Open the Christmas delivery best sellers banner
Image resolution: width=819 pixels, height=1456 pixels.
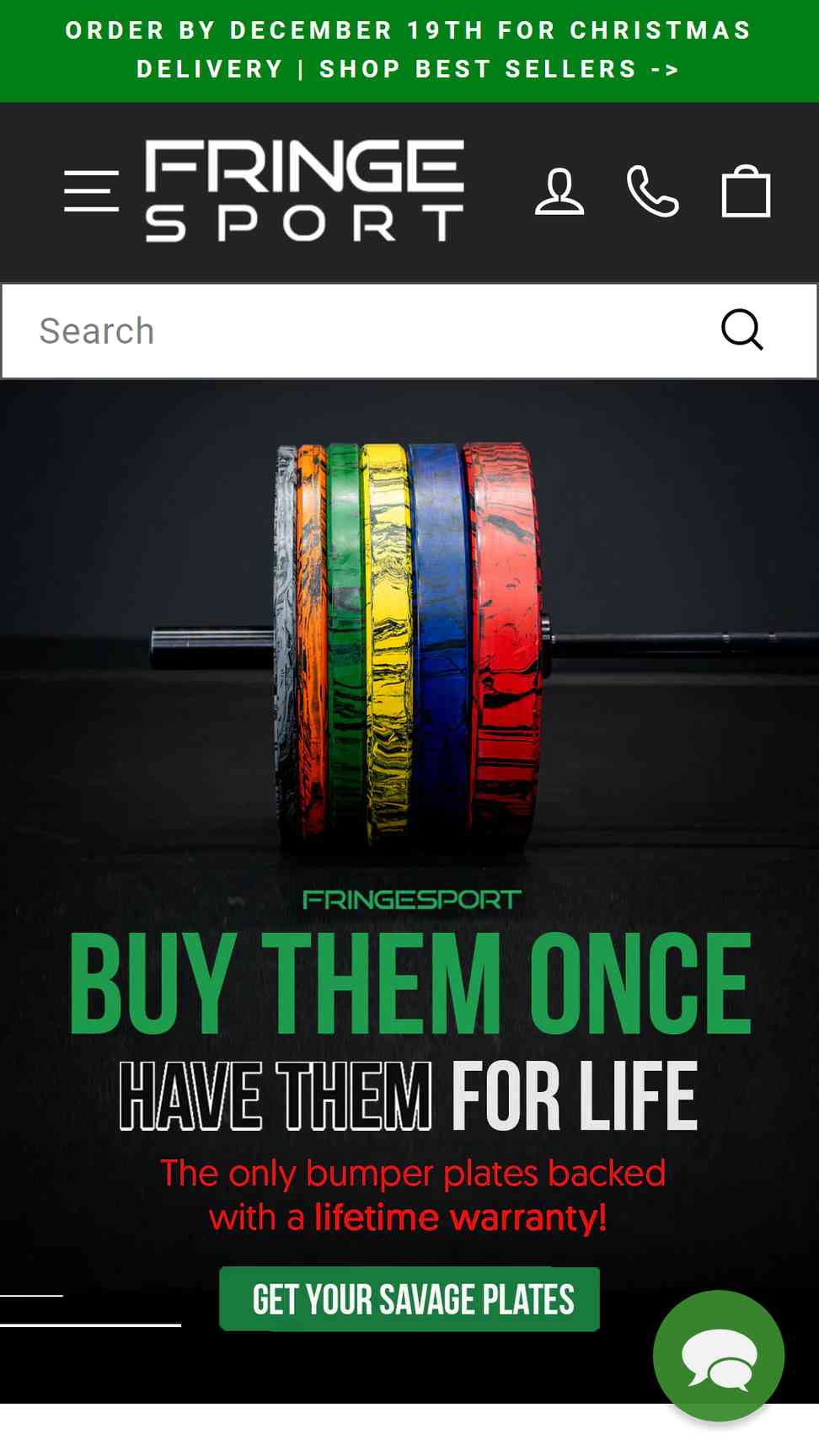tap(409, 51)
